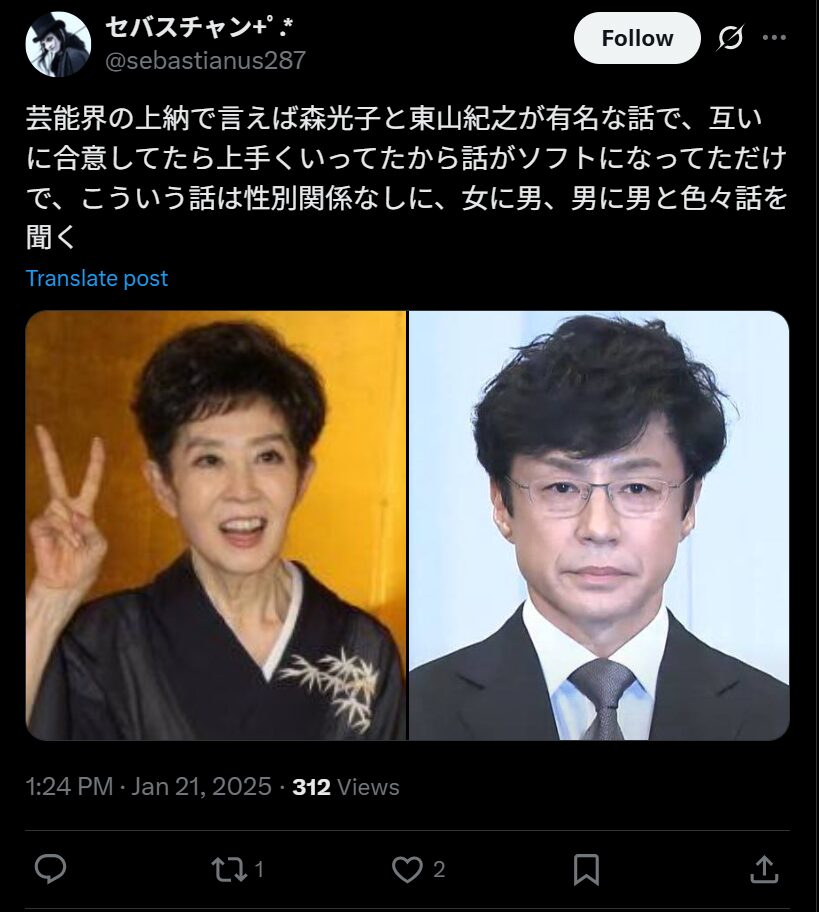Repost this tweet

(229, 869)
